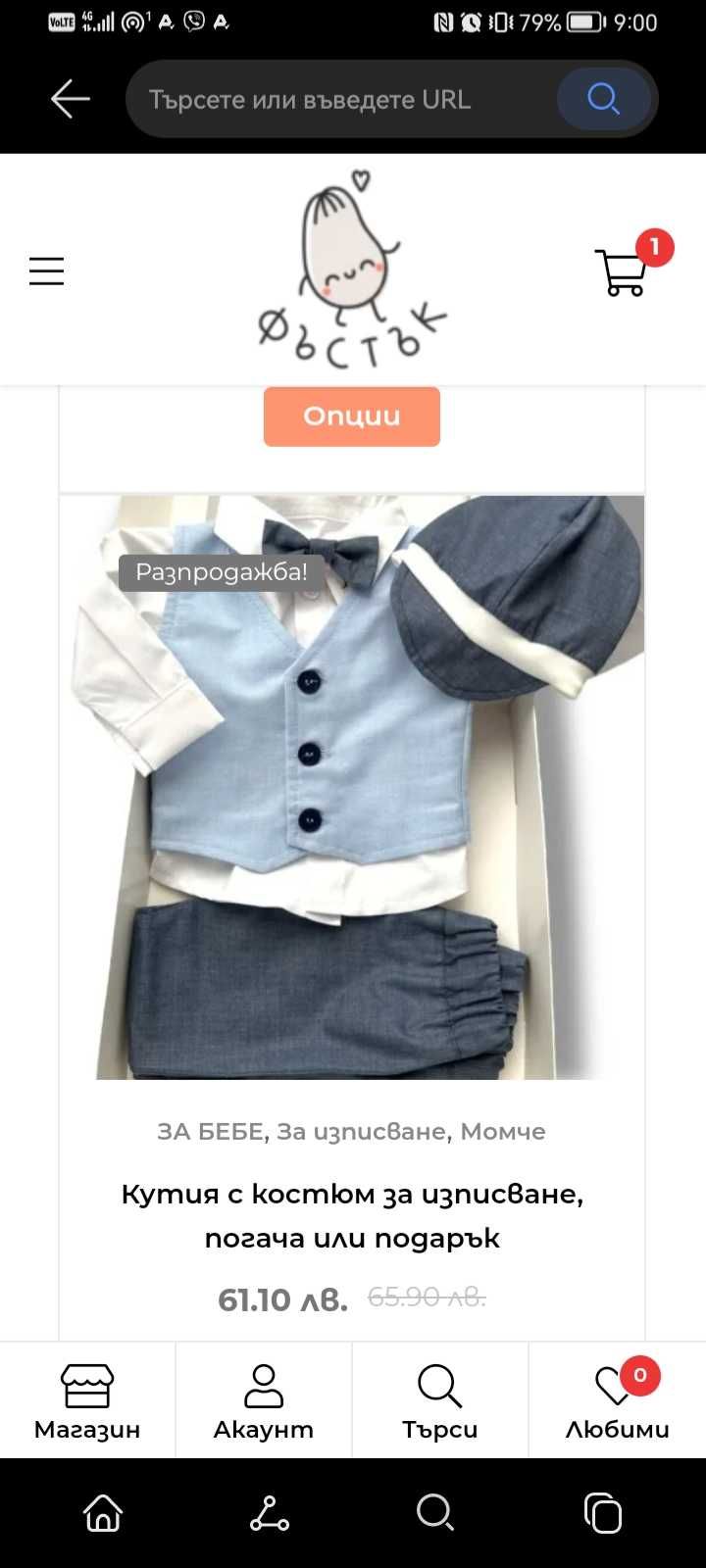
Task: Switch to the Магазин tab
Action: 87,1400
